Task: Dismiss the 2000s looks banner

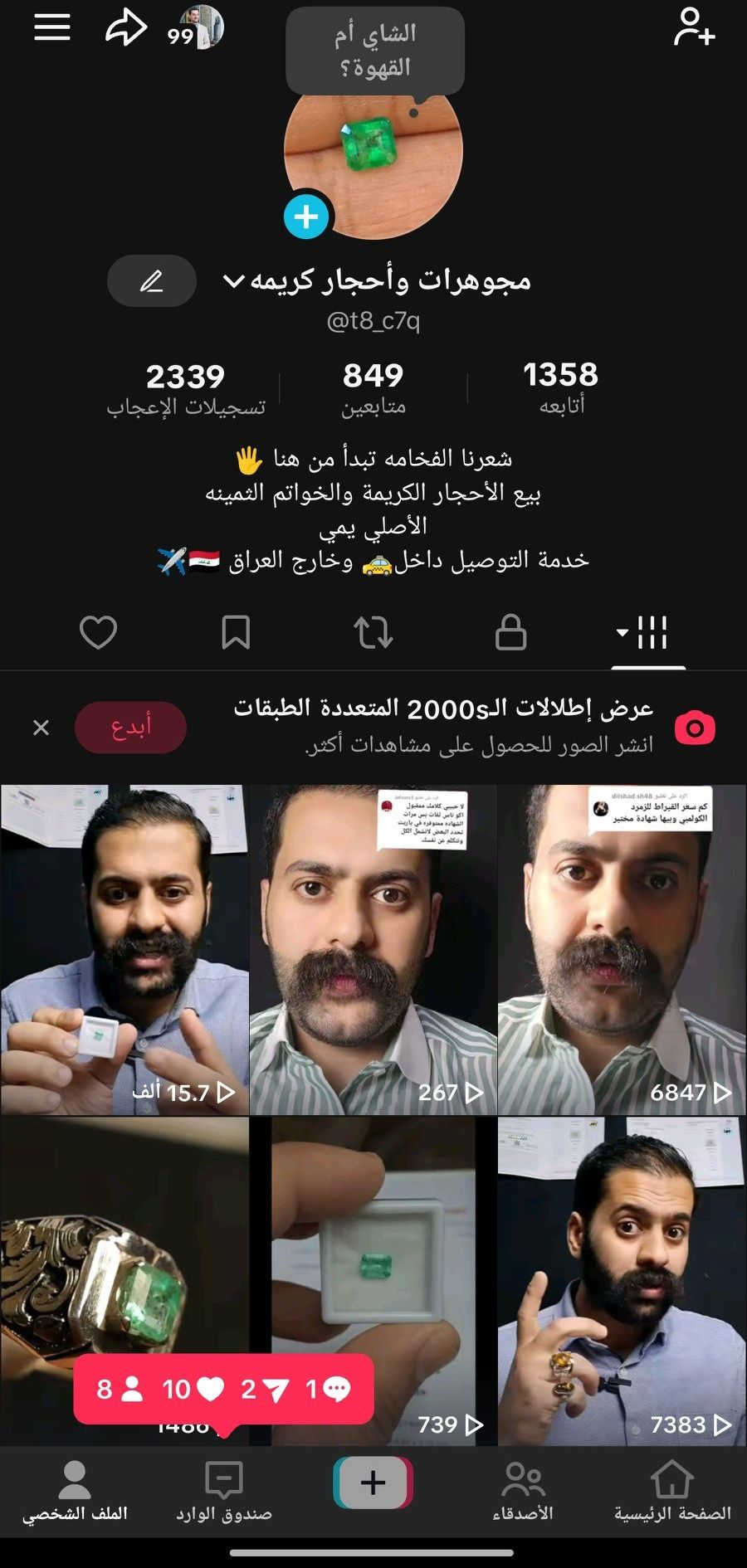Action: pos(41,728)
